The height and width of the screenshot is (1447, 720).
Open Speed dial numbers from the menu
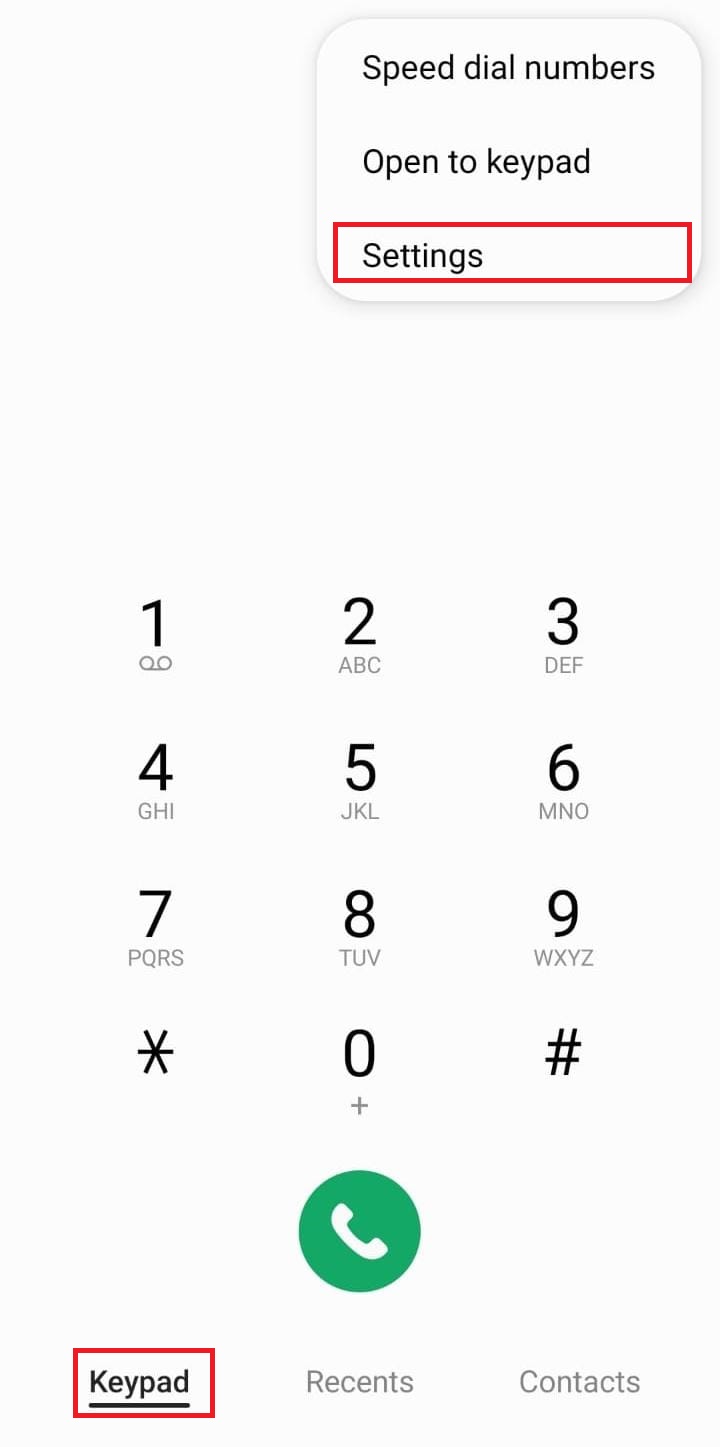click(508, 68)
